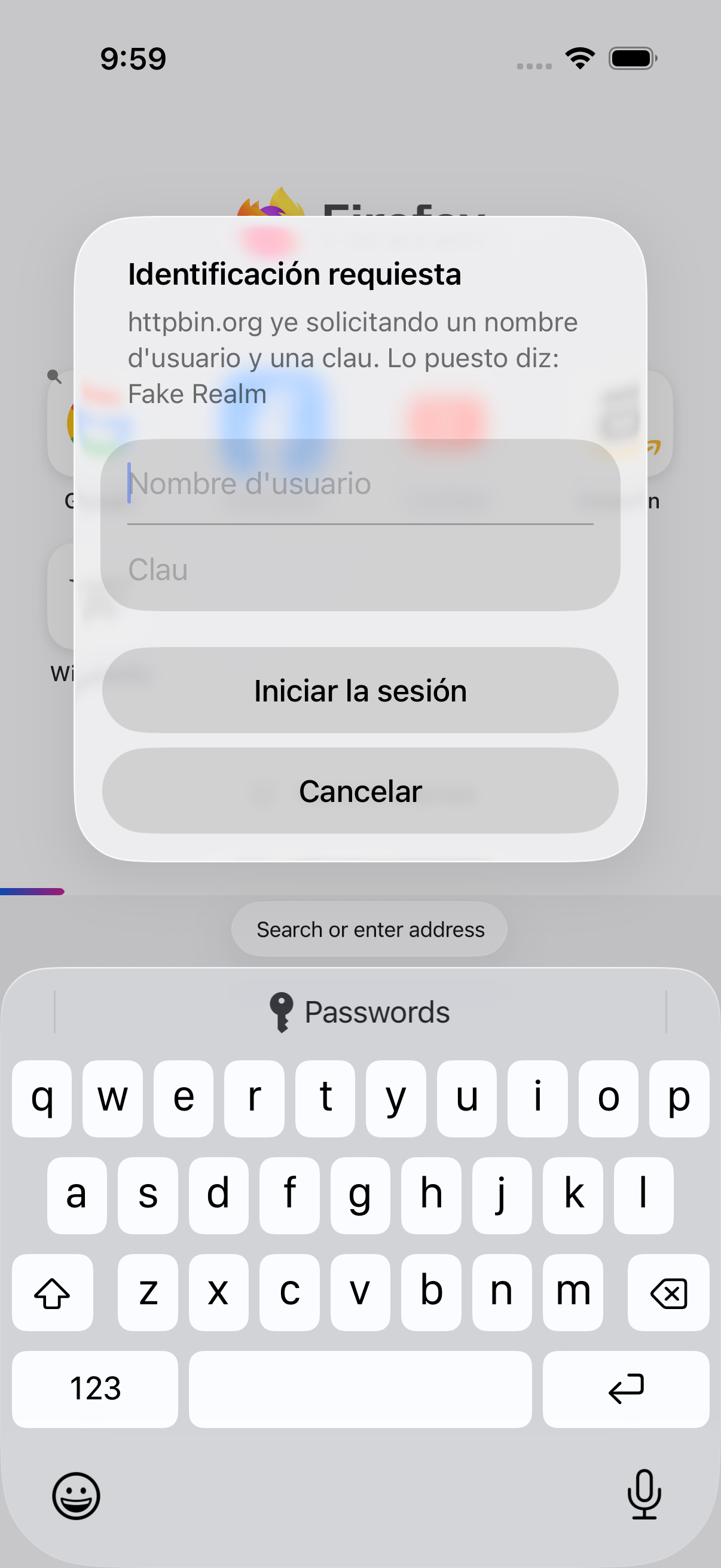Hit the return key
The height and width of the screenshot is (1568, 721).
[625, 1389]
